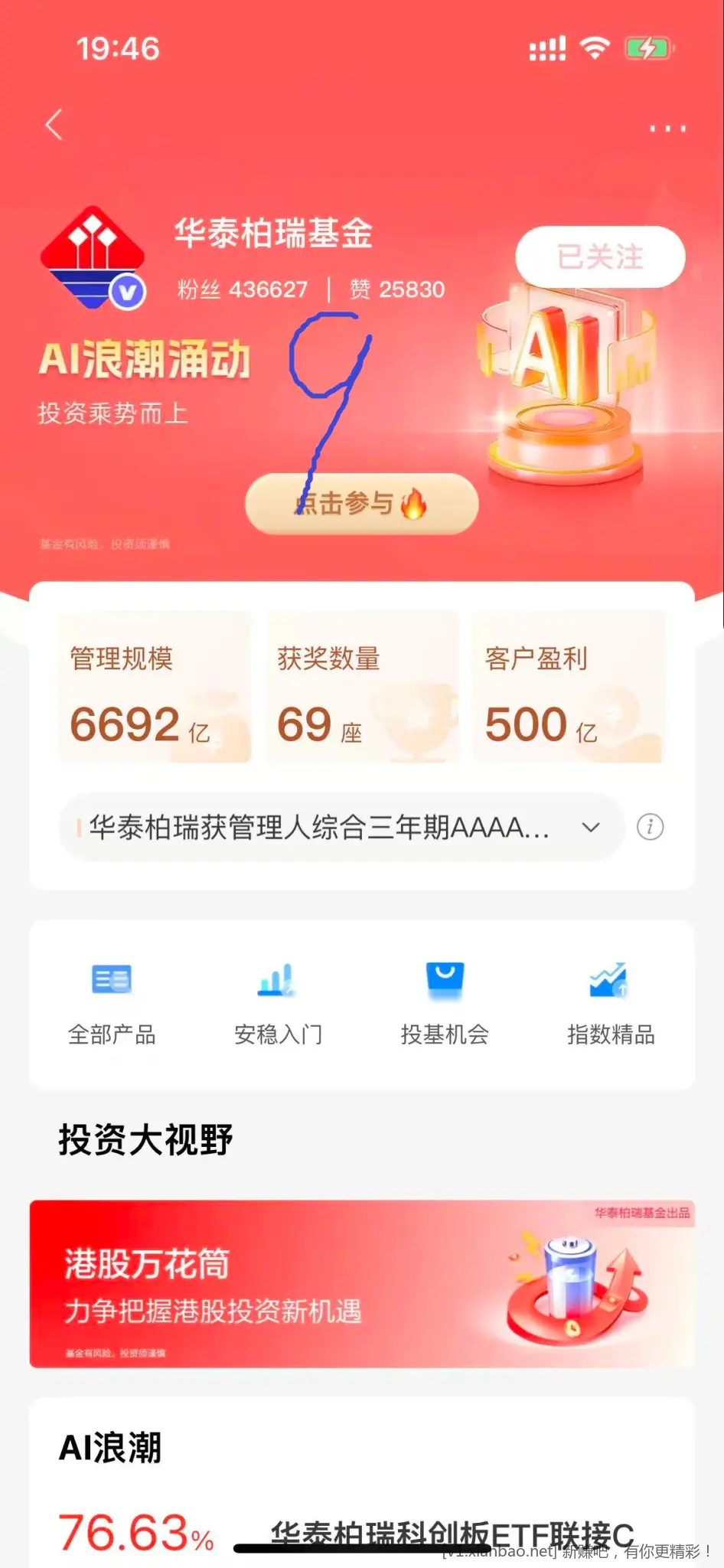Viewport: 724px width, 1568px height.
Task: Open the info icon beside the award row
Action: pyautogui.click(x=650, y=827)
